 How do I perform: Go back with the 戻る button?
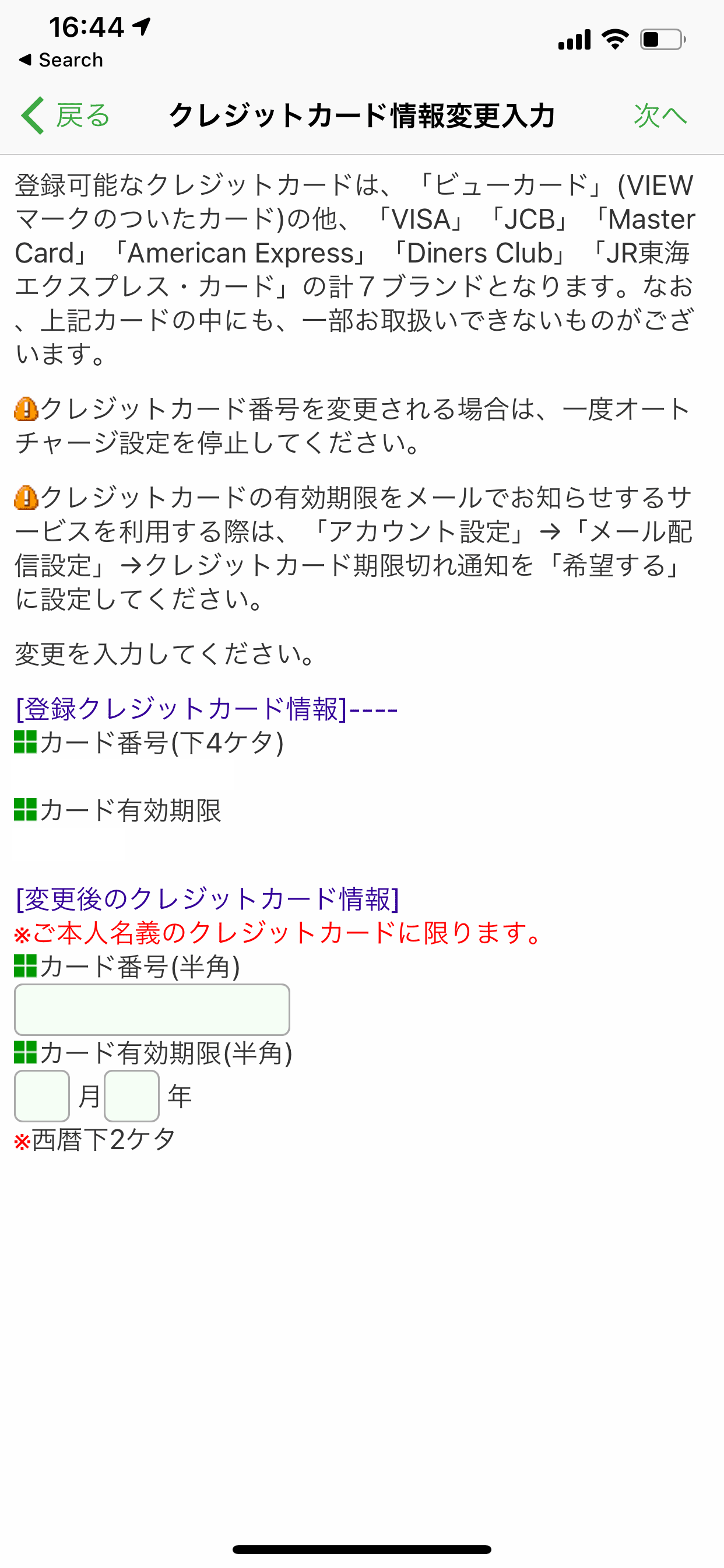coord(66,115)
